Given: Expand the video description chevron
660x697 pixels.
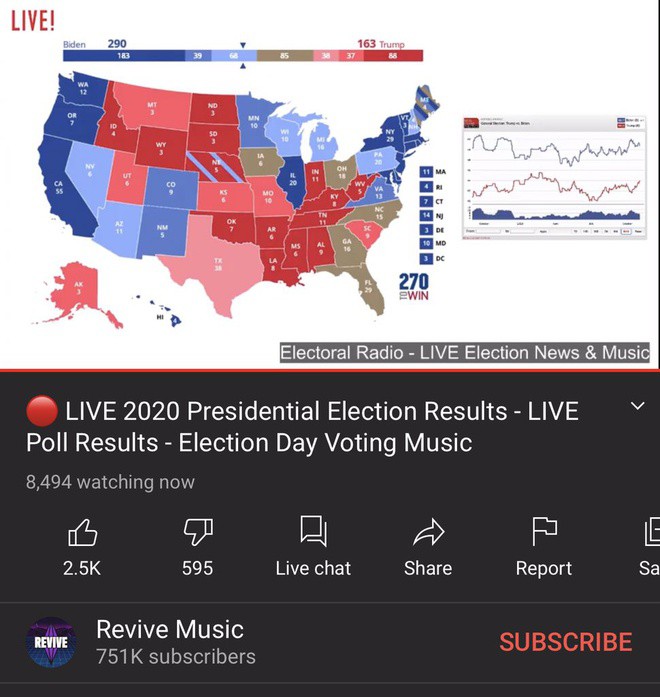Looking at the screenshot, I should pos(638,406).
